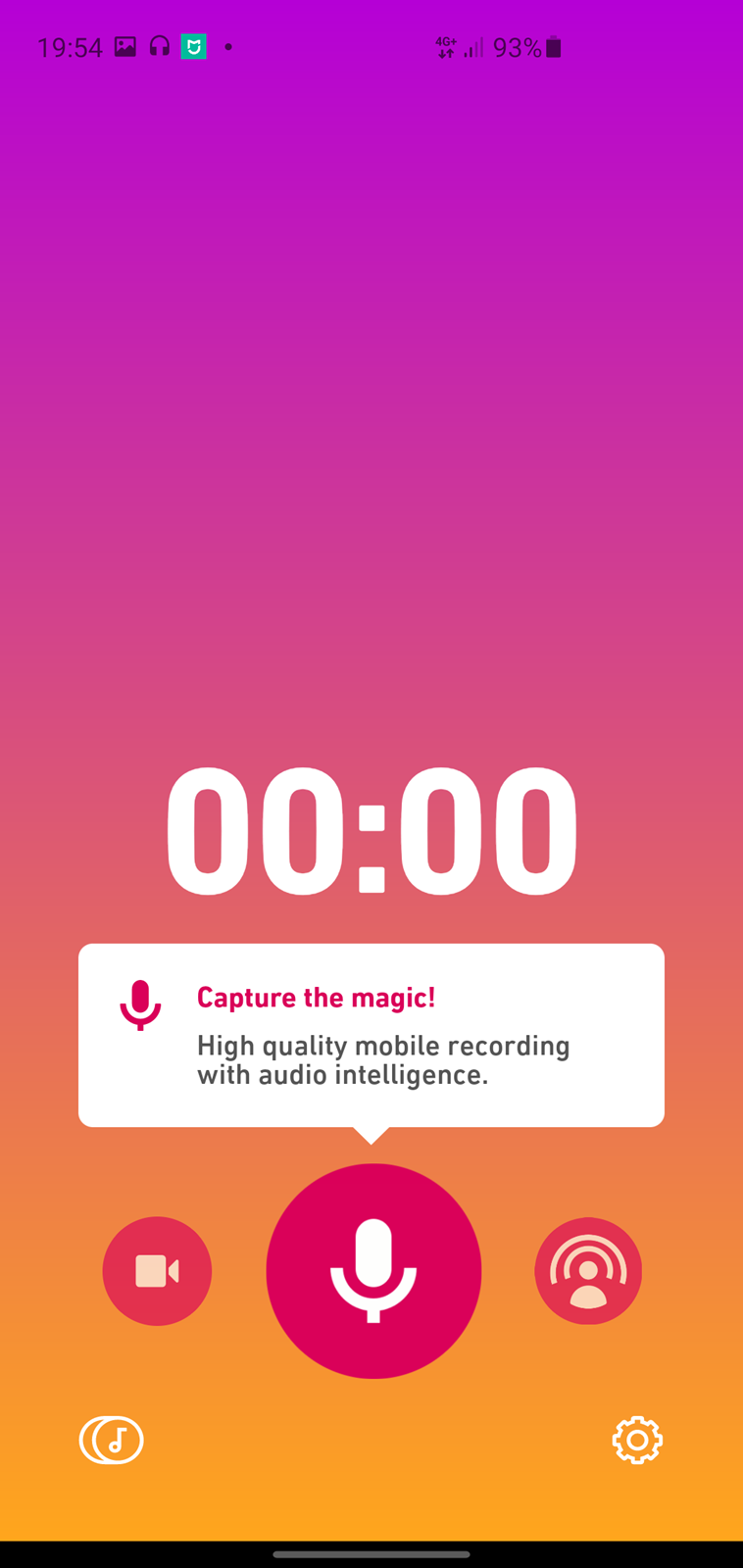This screenshot has height=1568, width=743.
Task: Switch to video recording mode
Action: [157, 1271]
